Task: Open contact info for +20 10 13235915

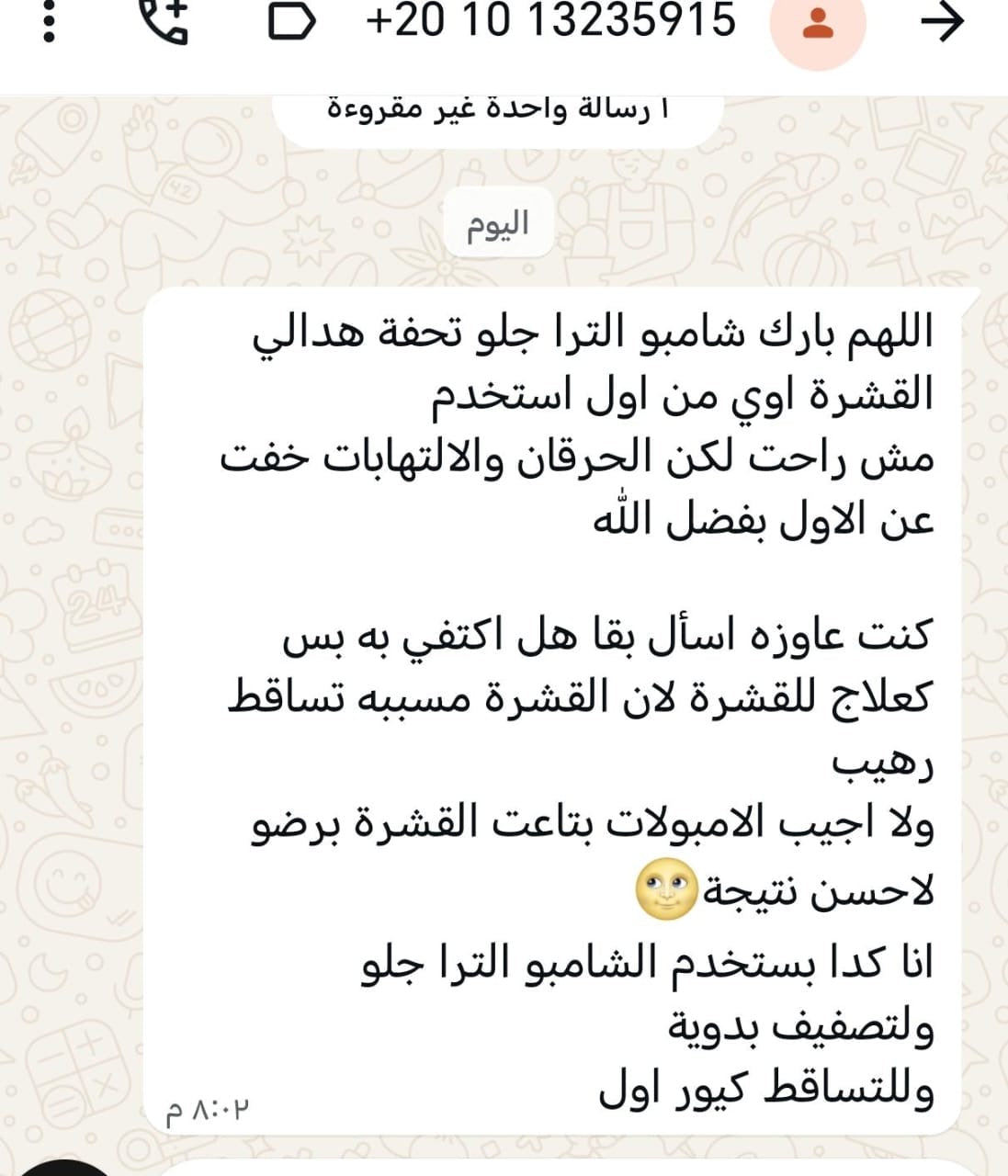Action: (x=550, y=20)
